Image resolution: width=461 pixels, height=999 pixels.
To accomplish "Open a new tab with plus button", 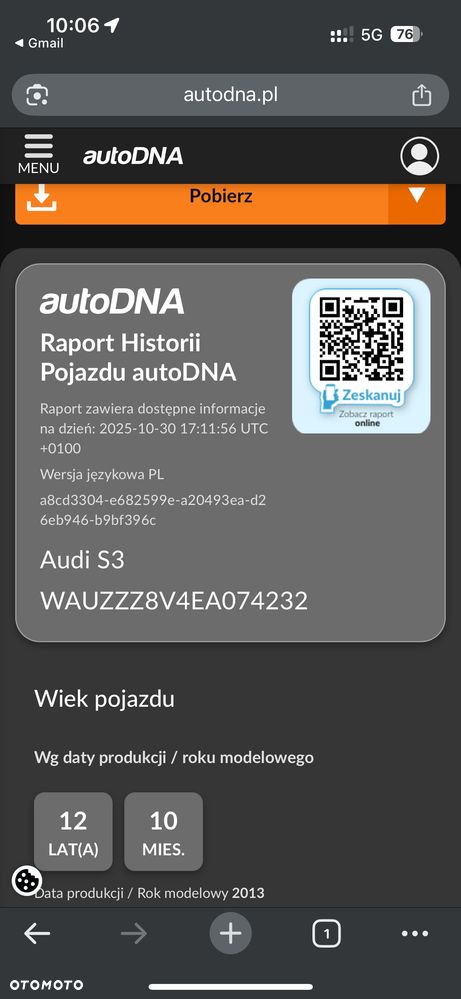I will coord(230,934).
